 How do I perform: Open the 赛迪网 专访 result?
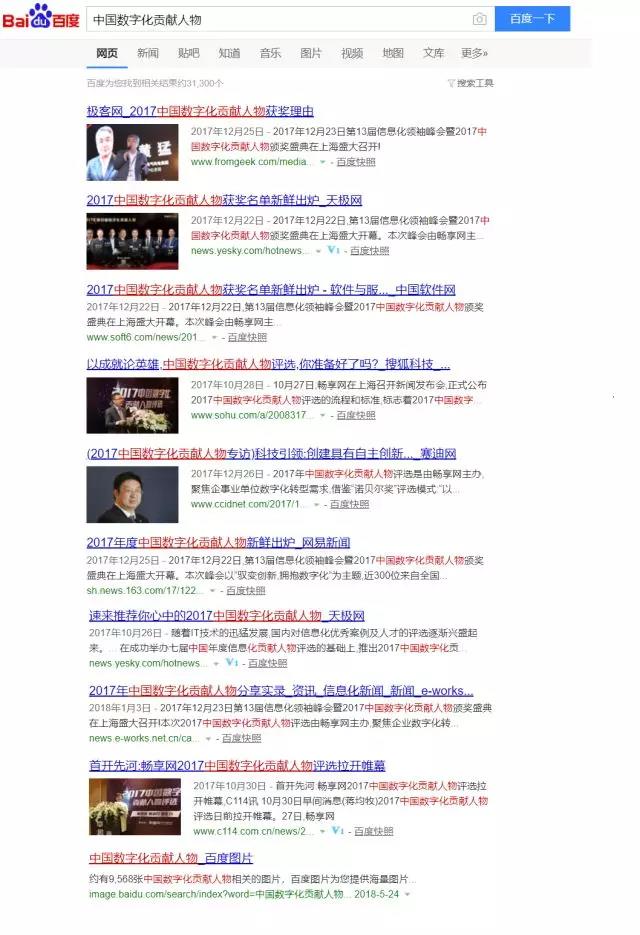click(271, 453)
